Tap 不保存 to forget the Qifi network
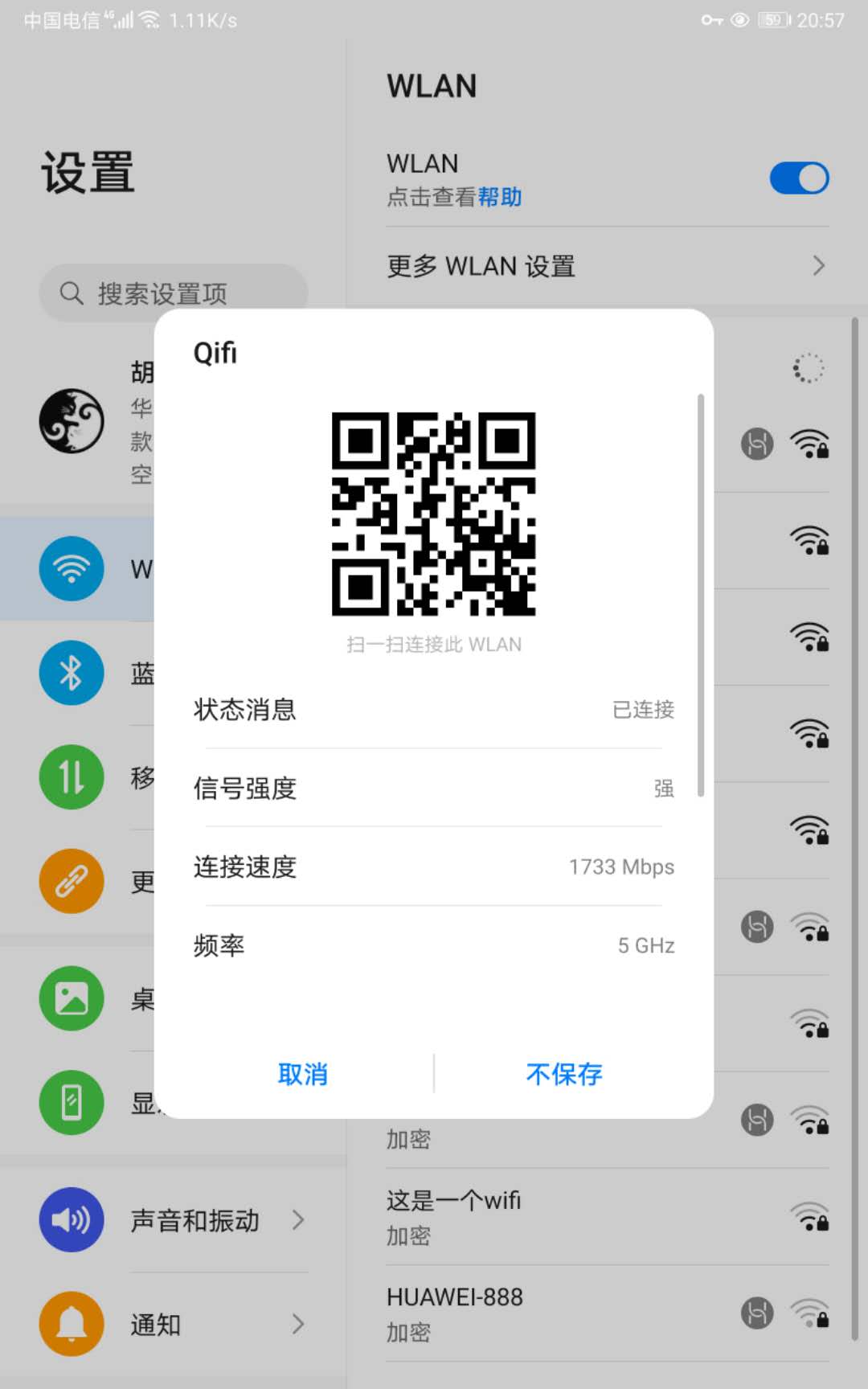The height and width of the screenshot is (1389, 868). 564,1074
